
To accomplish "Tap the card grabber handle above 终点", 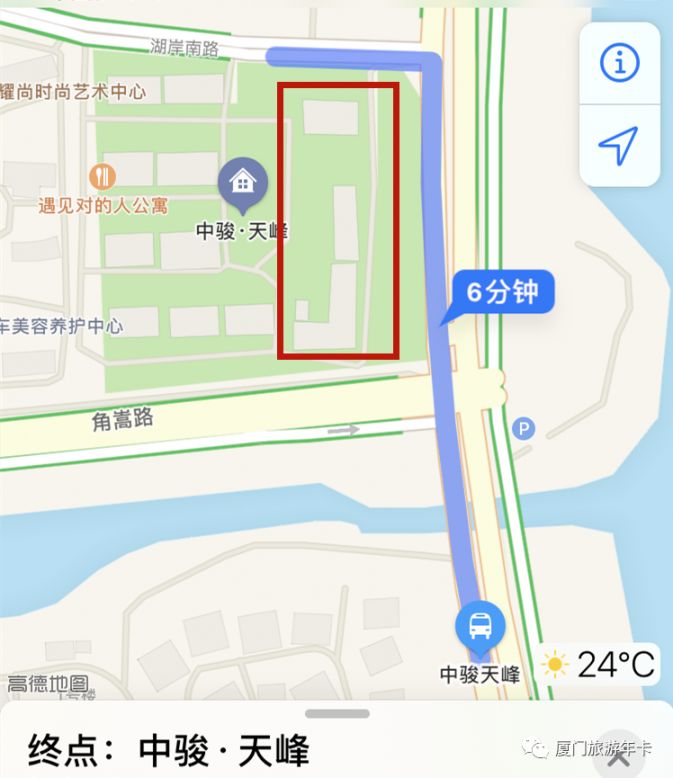I will coord(337,714).
